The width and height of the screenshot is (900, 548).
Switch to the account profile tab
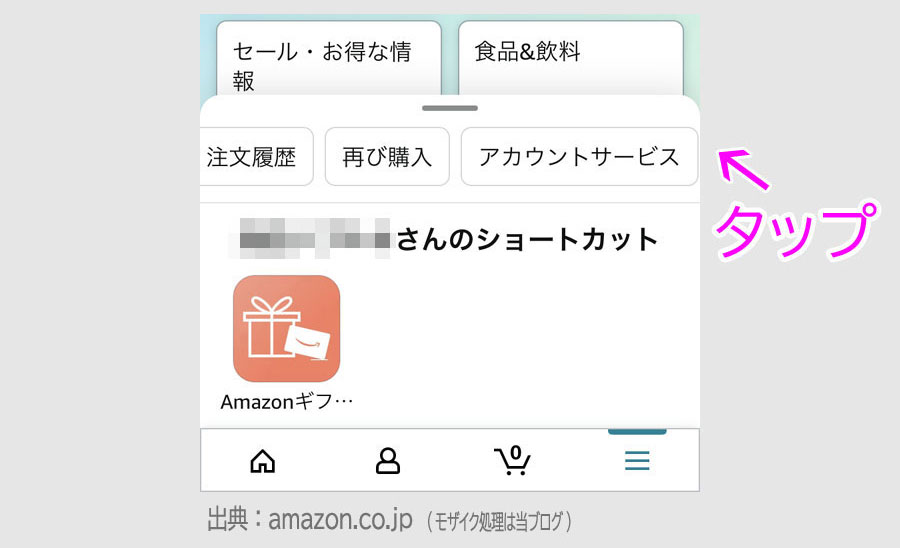click(387, 461)
